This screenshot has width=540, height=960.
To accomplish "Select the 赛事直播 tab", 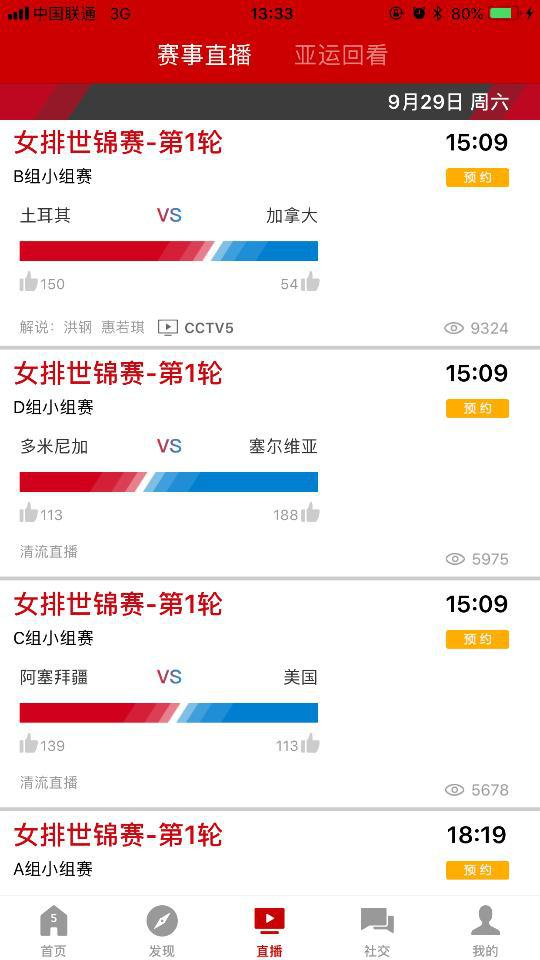I will tap(204, 55).
